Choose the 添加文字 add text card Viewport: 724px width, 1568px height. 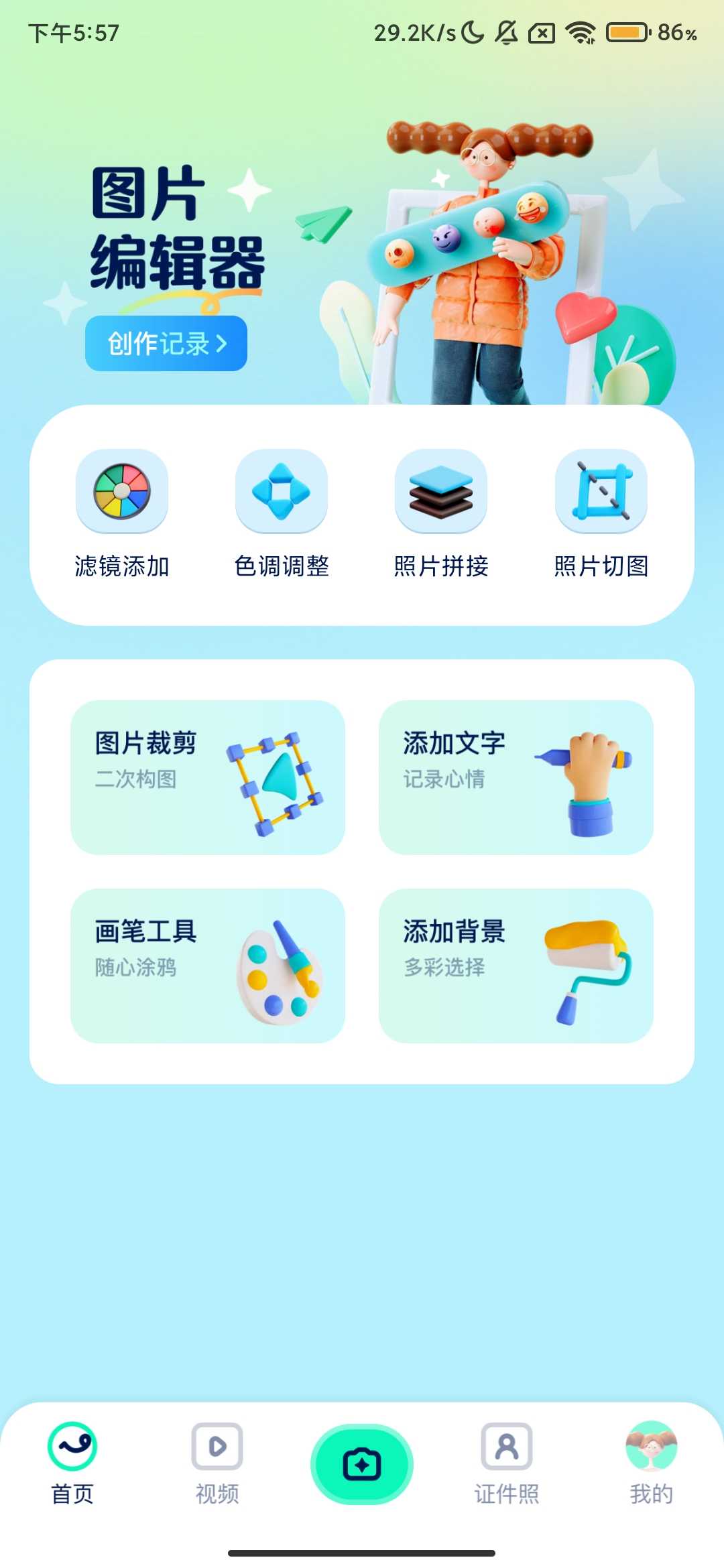pyautogui.click(x=516, y=777)
